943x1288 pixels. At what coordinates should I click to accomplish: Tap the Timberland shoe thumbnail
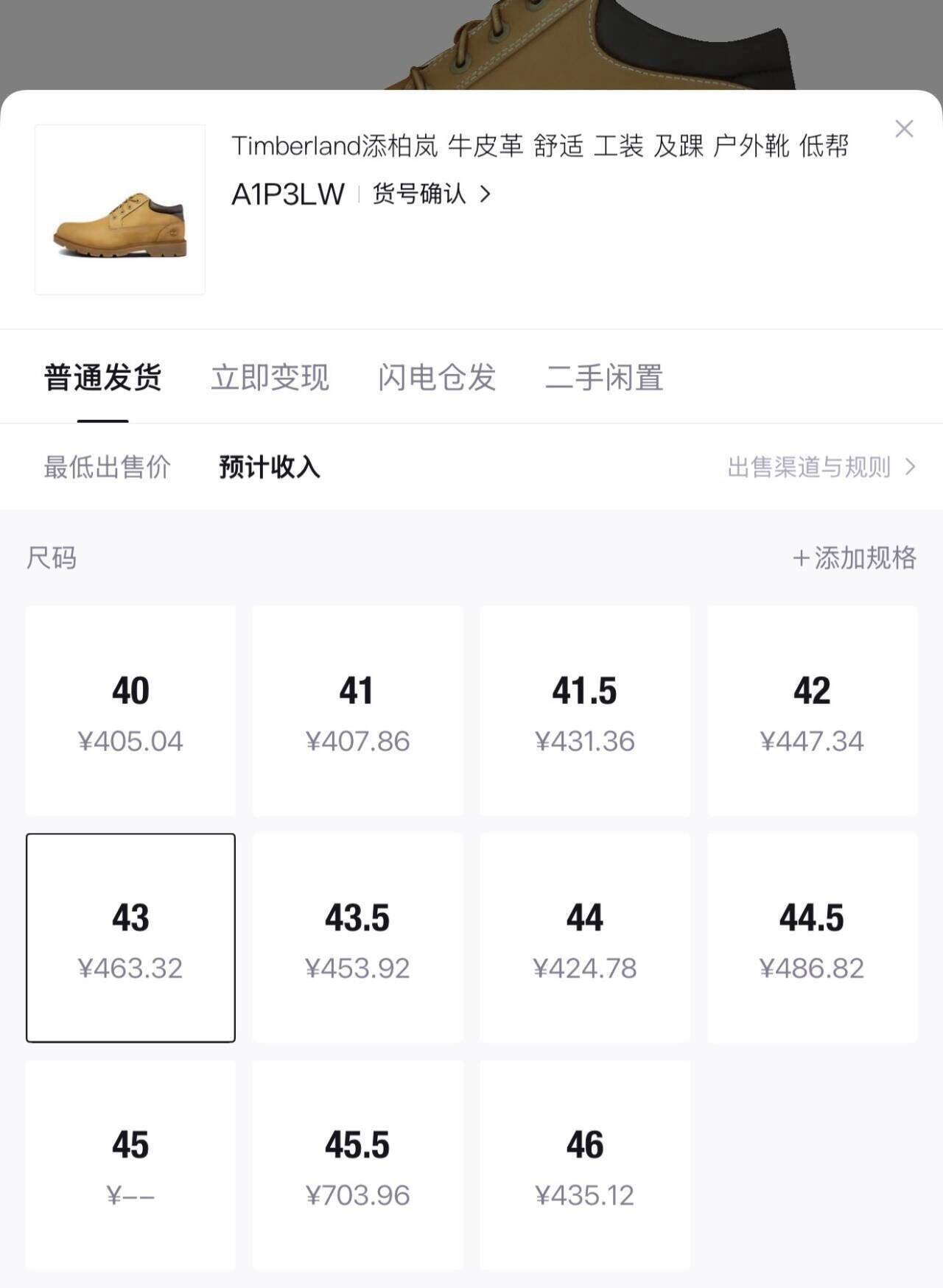[120, 210]
